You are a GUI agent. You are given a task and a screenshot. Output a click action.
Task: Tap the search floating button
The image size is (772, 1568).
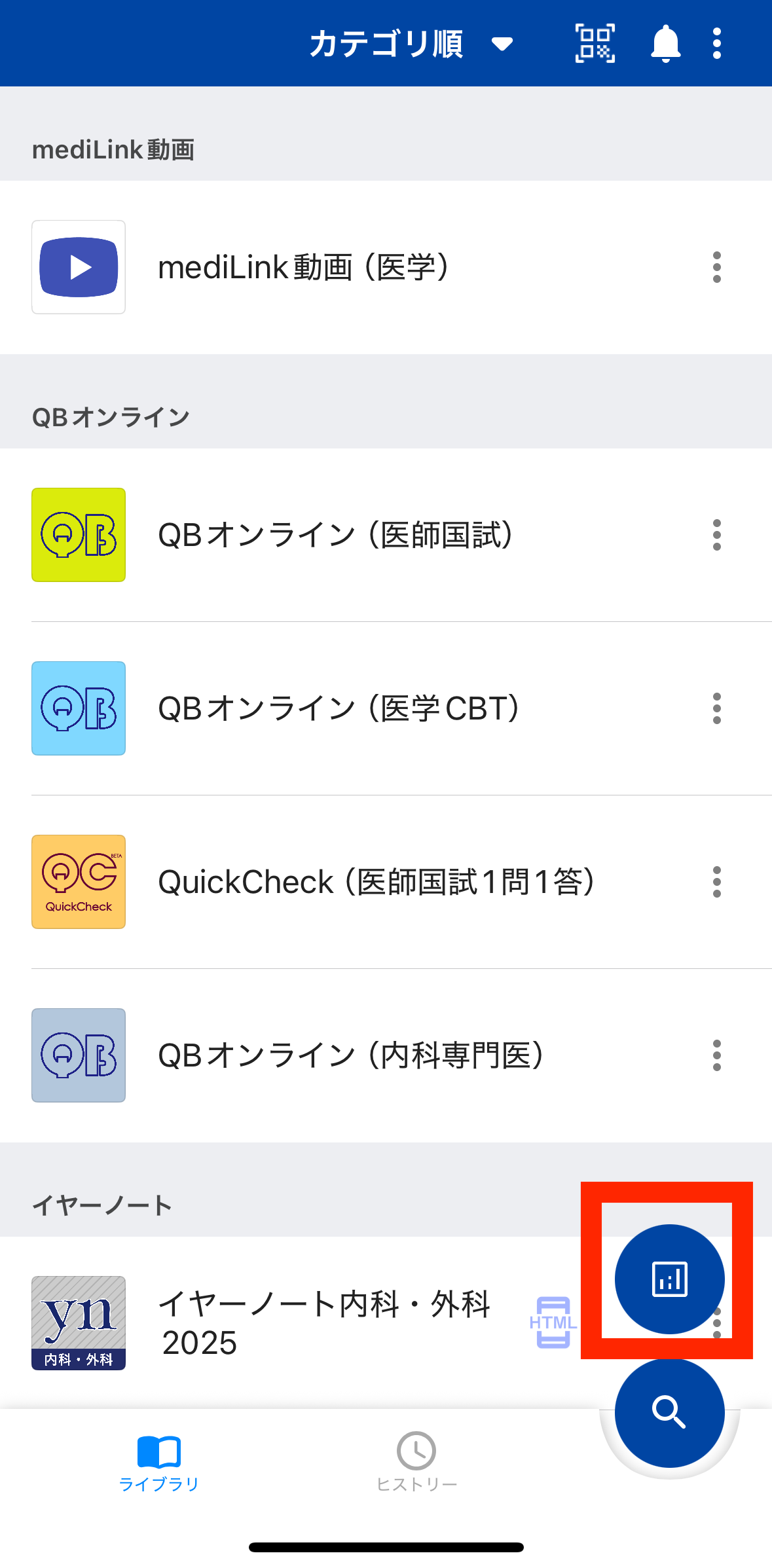tap(669, 1412)
